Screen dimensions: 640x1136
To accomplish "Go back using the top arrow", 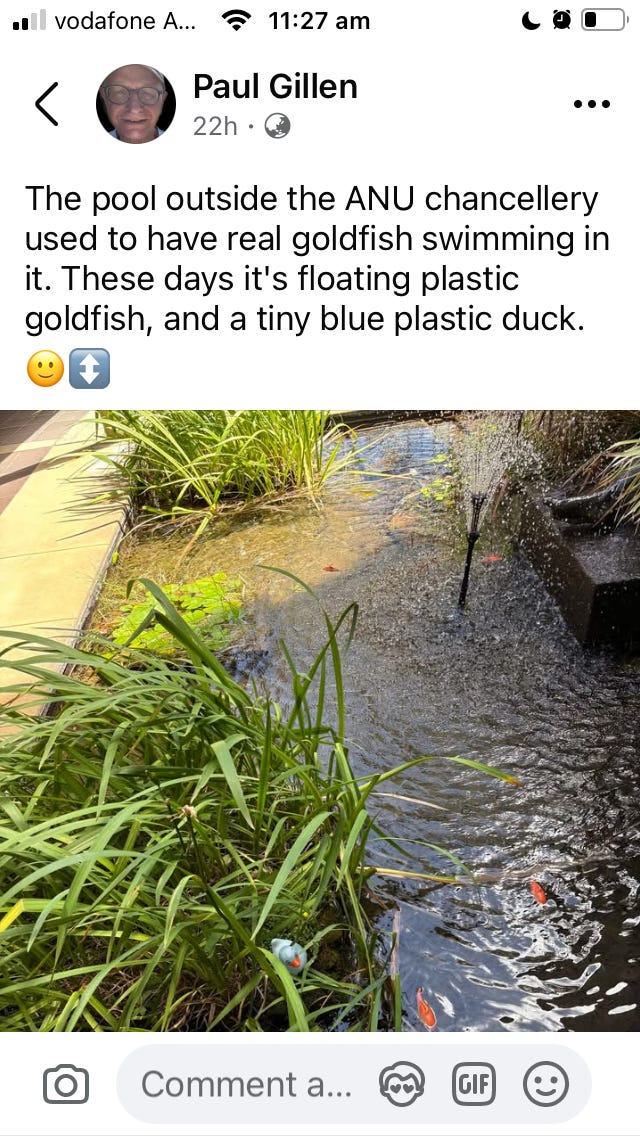I will point(47,104).
